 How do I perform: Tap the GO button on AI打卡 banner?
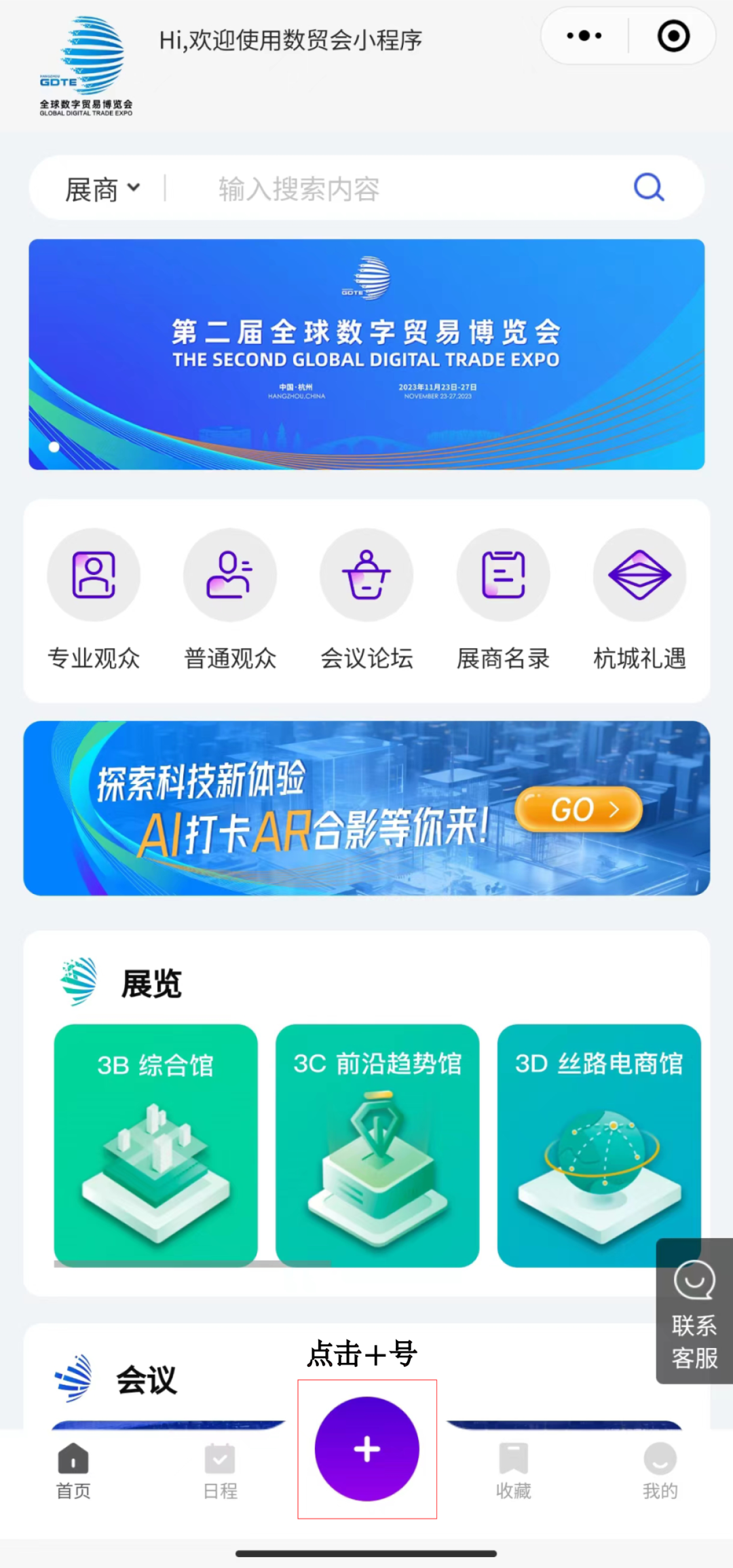click(578, 809)
